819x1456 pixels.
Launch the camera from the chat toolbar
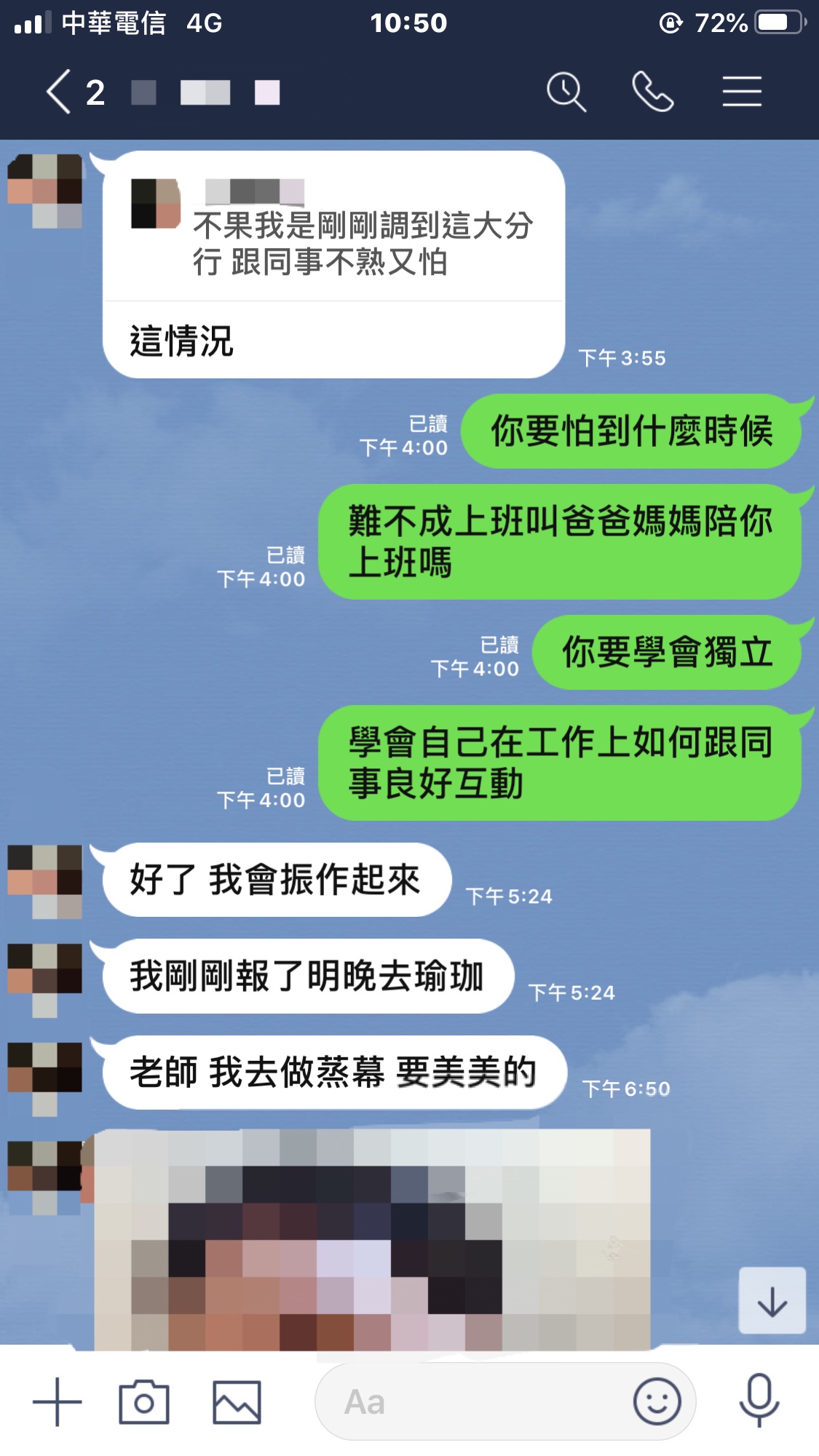click(144, 1401)
